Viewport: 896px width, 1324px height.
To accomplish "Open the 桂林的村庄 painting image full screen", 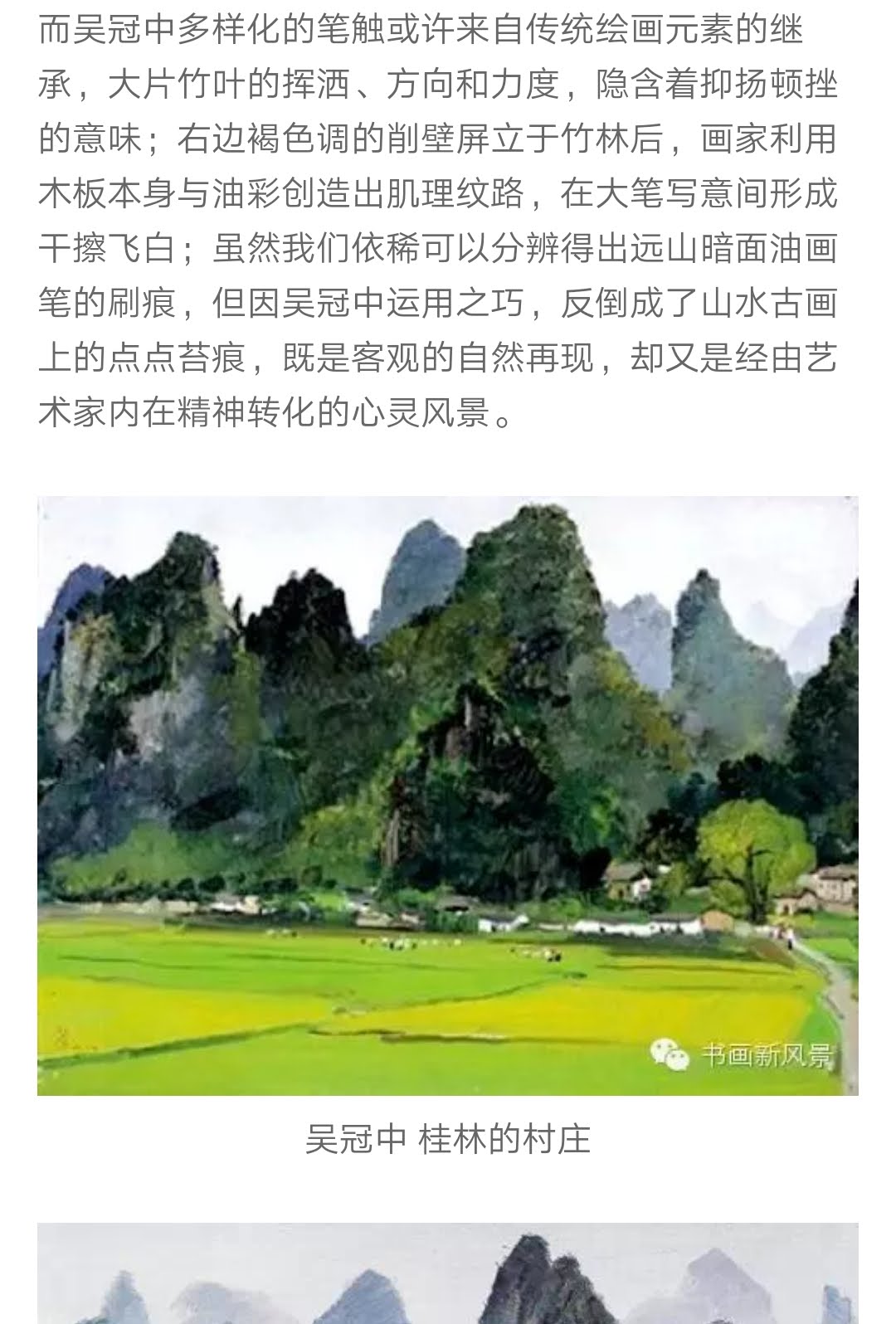I will (448, 795).
